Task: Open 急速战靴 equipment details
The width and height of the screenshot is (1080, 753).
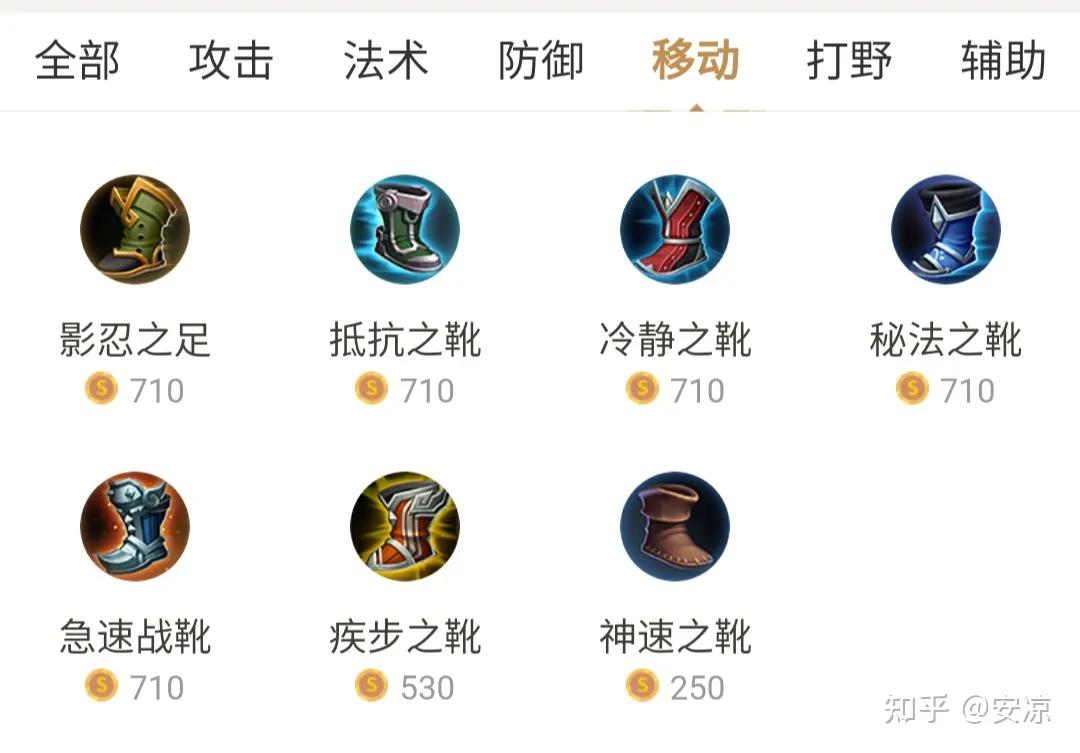Action: (x=135, y=527)
